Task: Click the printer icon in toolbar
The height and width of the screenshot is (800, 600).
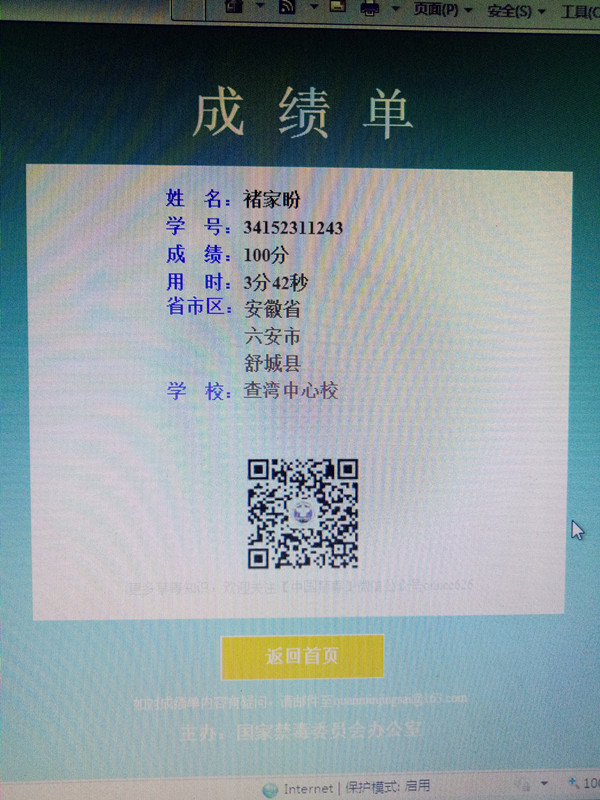Action: 370,9
